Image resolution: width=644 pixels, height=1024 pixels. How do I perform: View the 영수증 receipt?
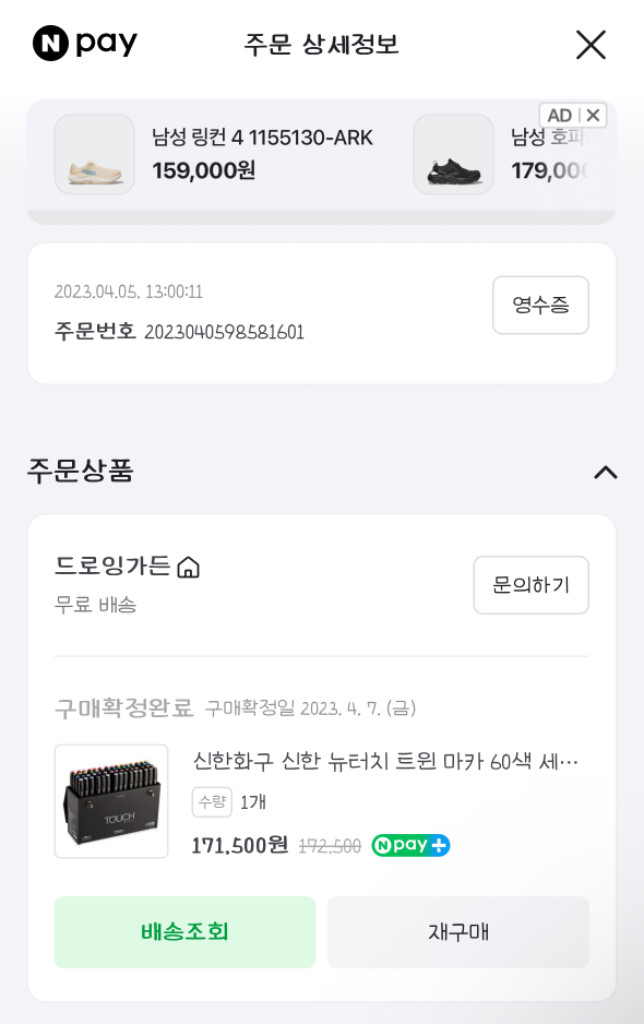point(540,305)
